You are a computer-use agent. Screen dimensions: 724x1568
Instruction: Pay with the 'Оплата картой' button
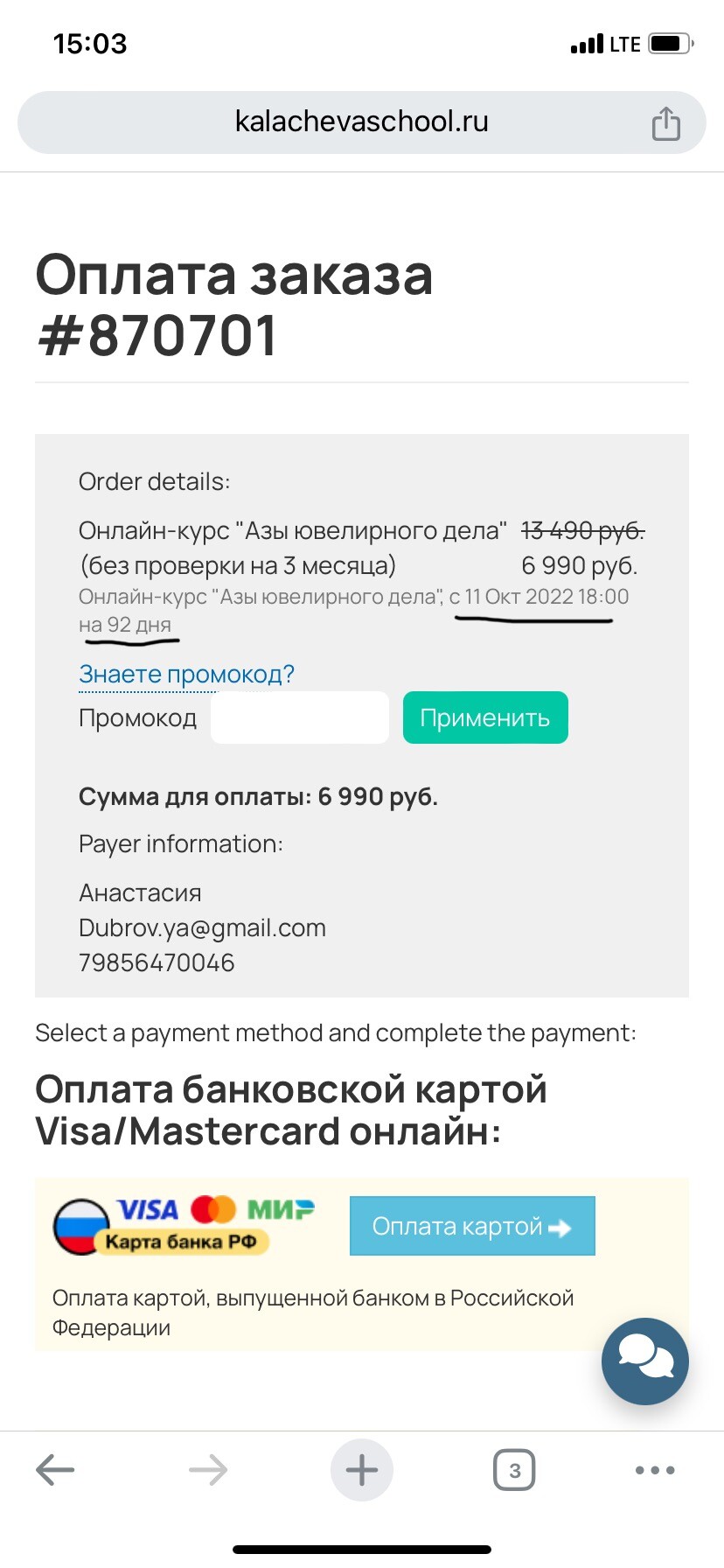click(x=472, y=1226)
